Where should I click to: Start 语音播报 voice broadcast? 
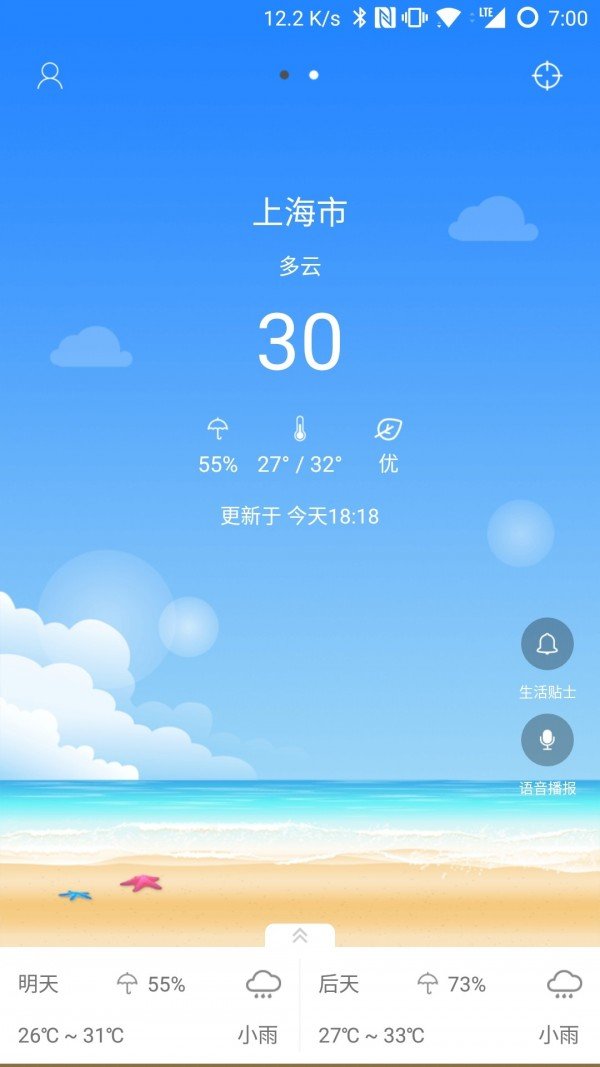click(x=547, y=741)
